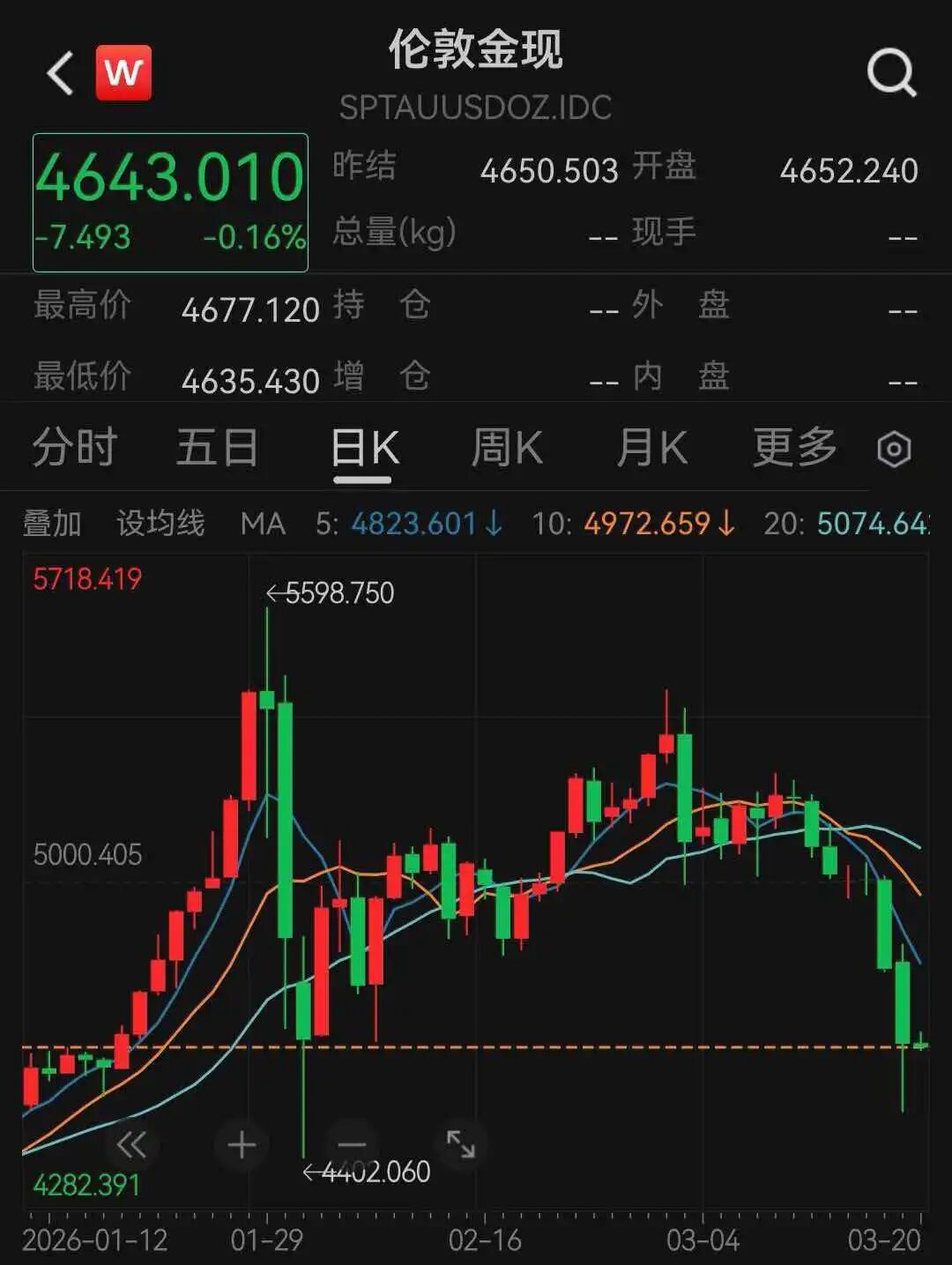
Task: Click the SPTAUUSDOZ.IDC instrument code
Action: (476, 106)
